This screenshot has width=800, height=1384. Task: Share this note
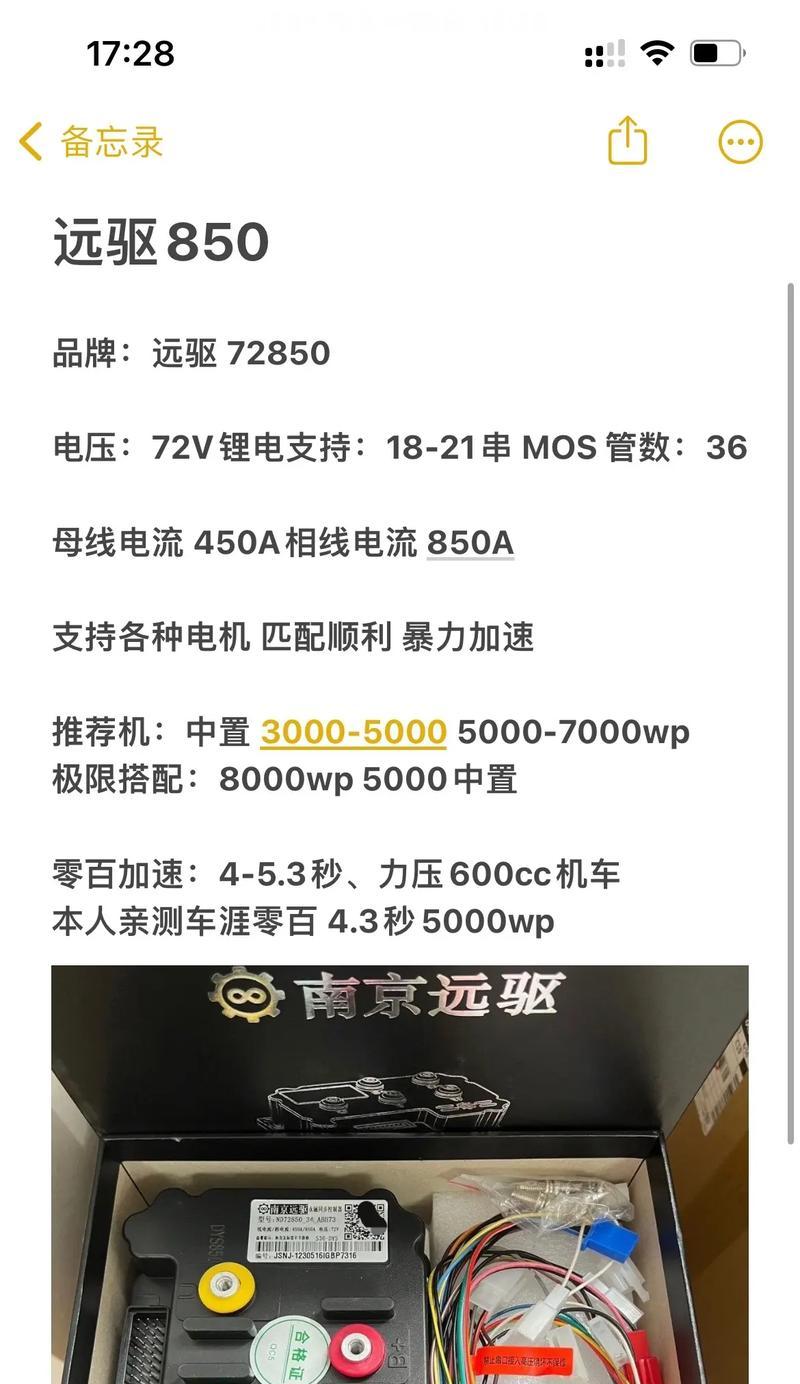click(628, 140)
